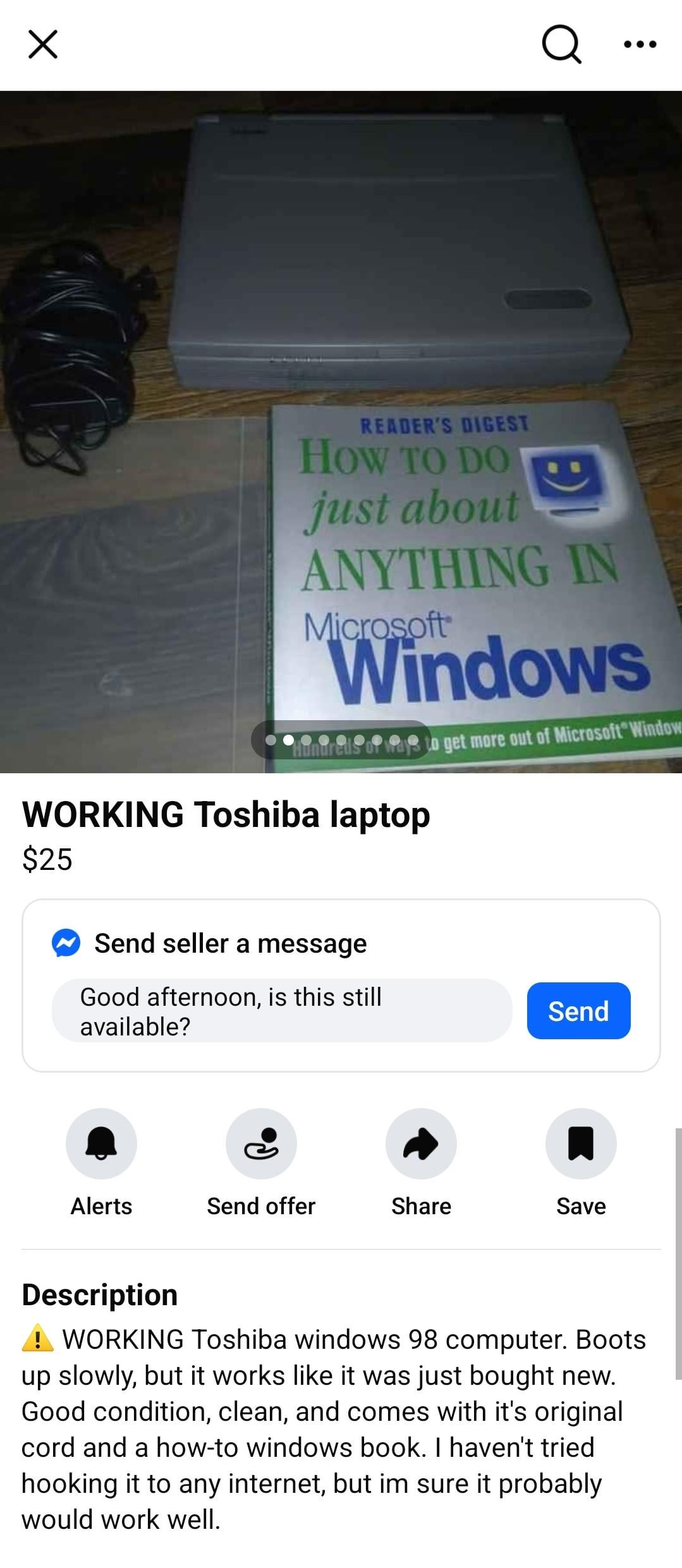
Task: Close the listing with the X icon
Action: [x=43, y=44]
